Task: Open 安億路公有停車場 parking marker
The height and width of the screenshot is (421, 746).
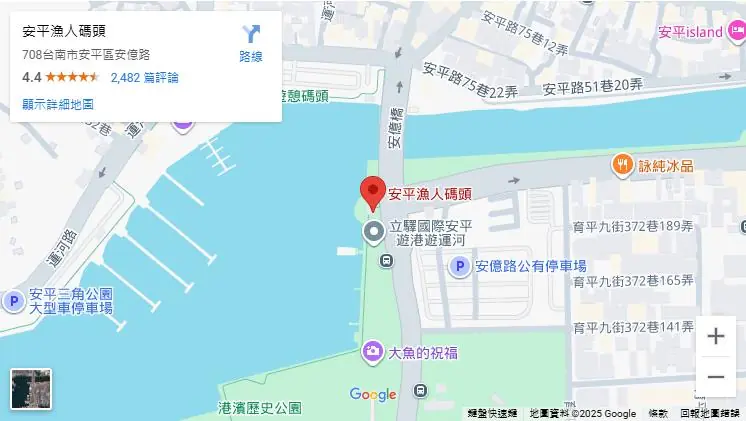Action: tap(459, 266)
